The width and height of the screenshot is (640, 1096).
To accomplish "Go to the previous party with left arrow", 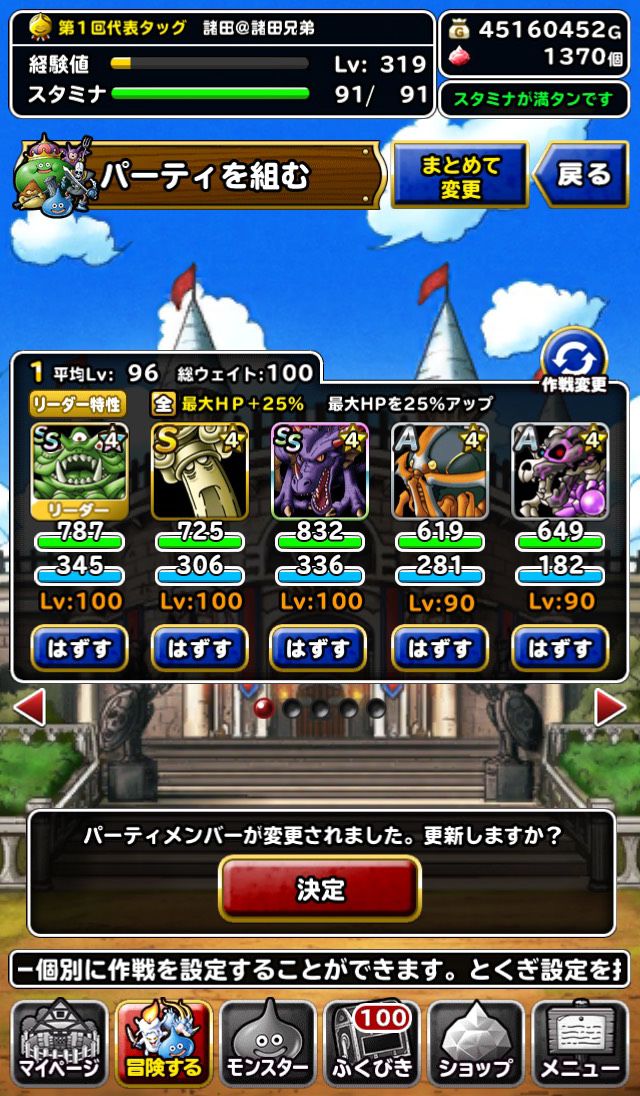I will [29, 707].
